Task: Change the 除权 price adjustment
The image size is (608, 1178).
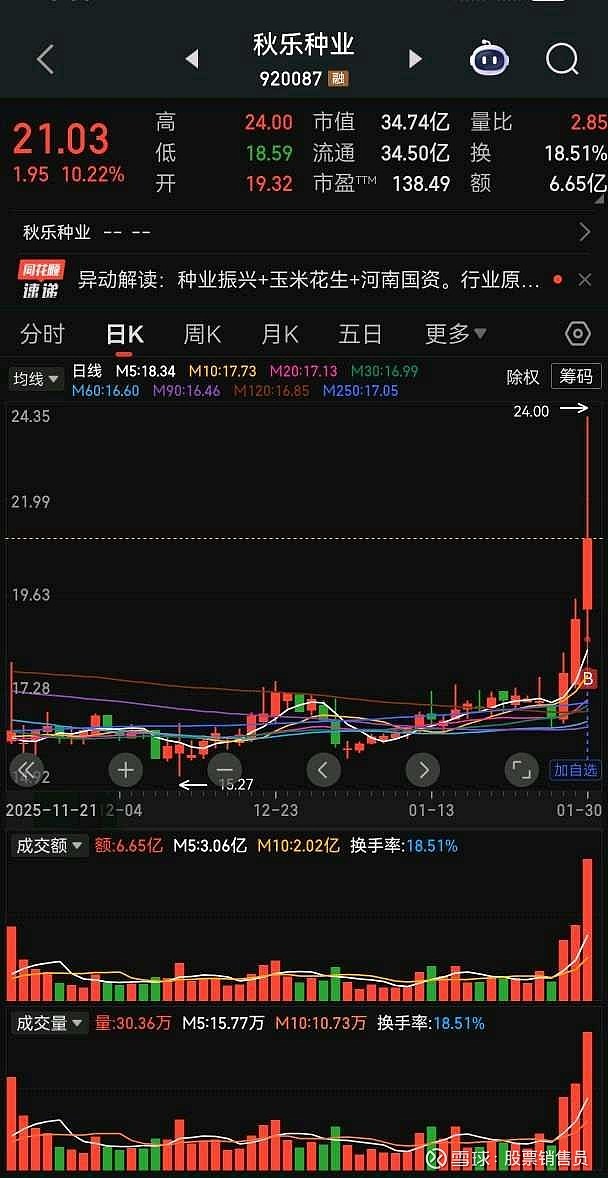Action: pyautogui.click(x=523, y=377)
